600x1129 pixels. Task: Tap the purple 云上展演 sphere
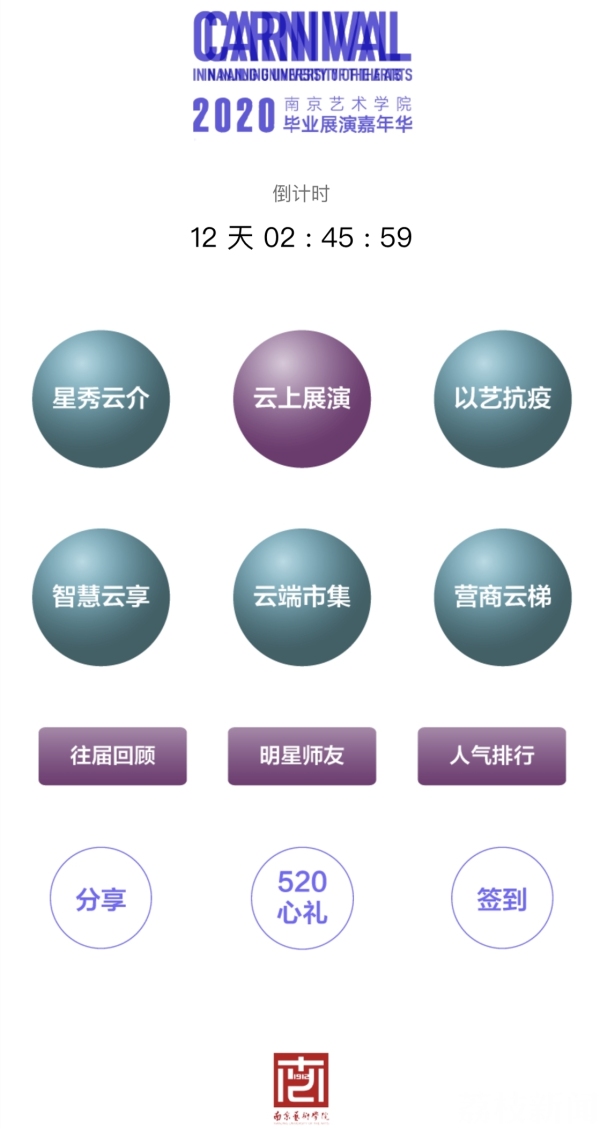coord(301,399)
